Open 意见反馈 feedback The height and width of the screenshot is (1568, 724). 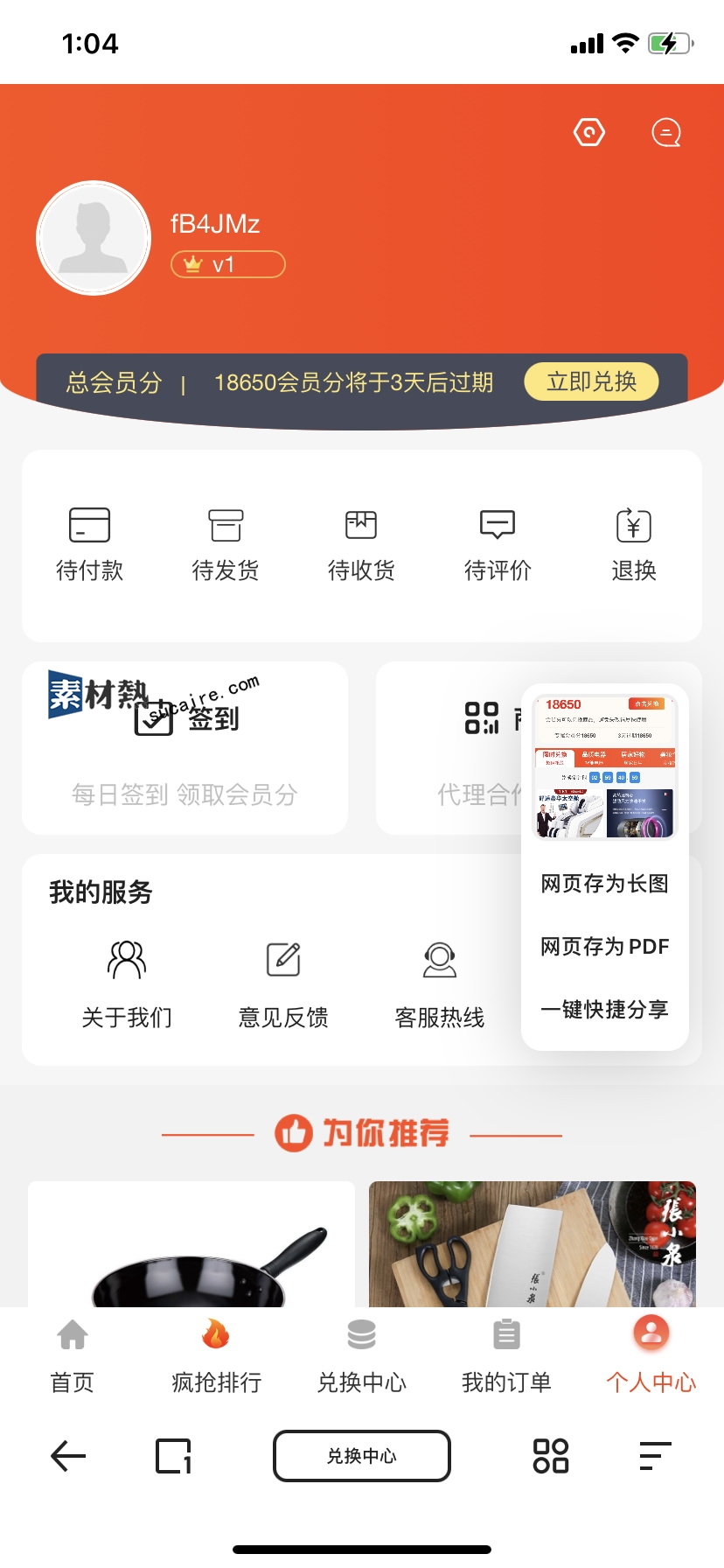[x=283, y=983]
